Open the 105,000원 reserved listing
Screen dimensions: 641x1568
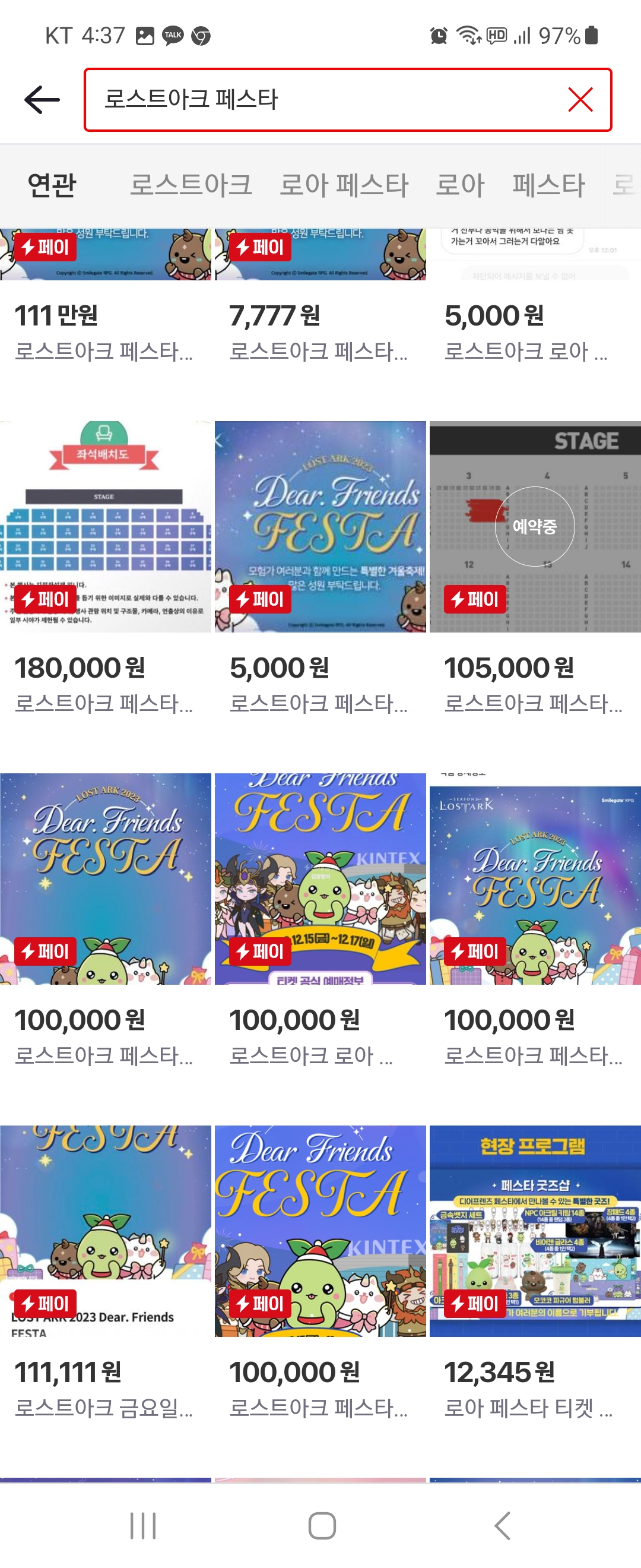click(x=535, y=527)
